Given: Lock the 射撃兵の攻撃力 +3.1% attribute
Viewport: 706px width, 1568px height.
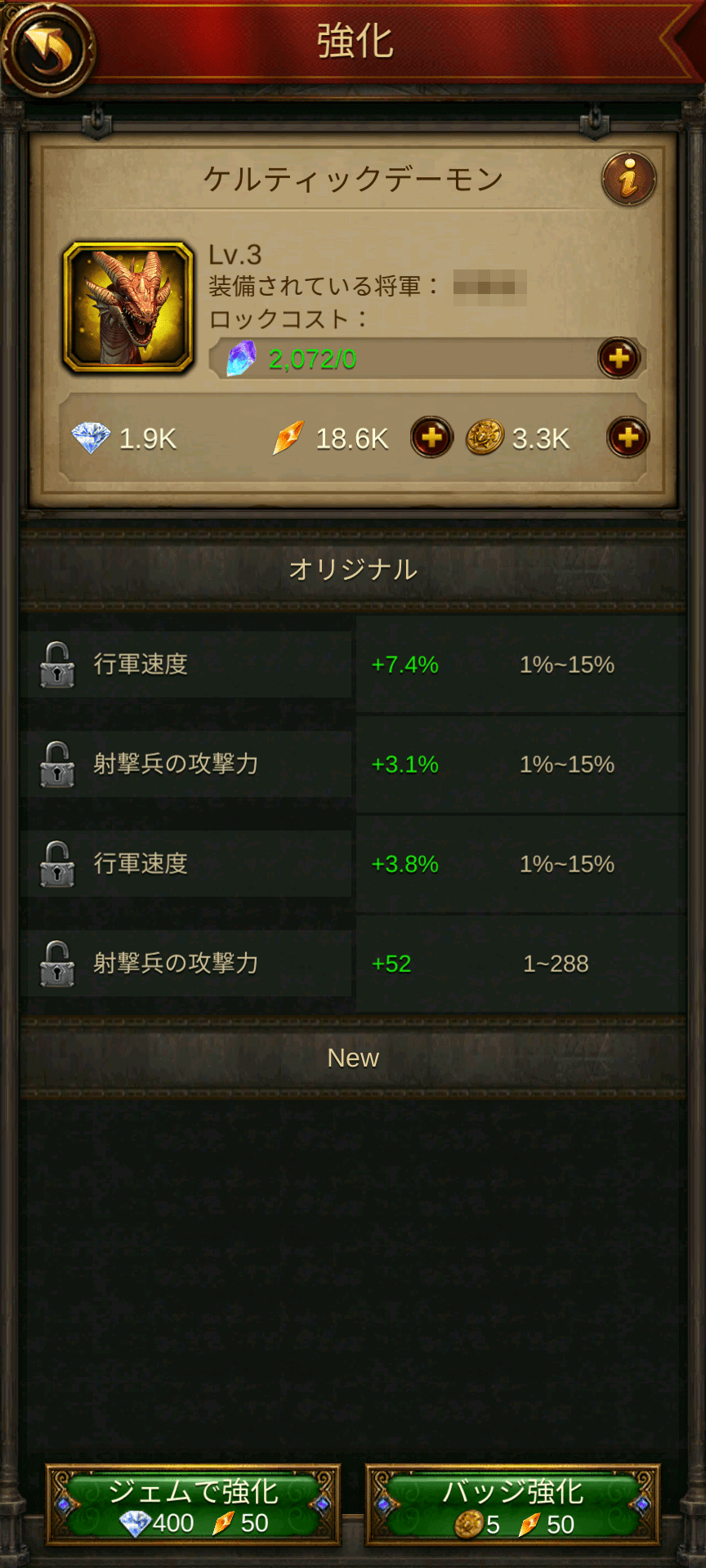Looking at the screenshot, I should [57, 764].
